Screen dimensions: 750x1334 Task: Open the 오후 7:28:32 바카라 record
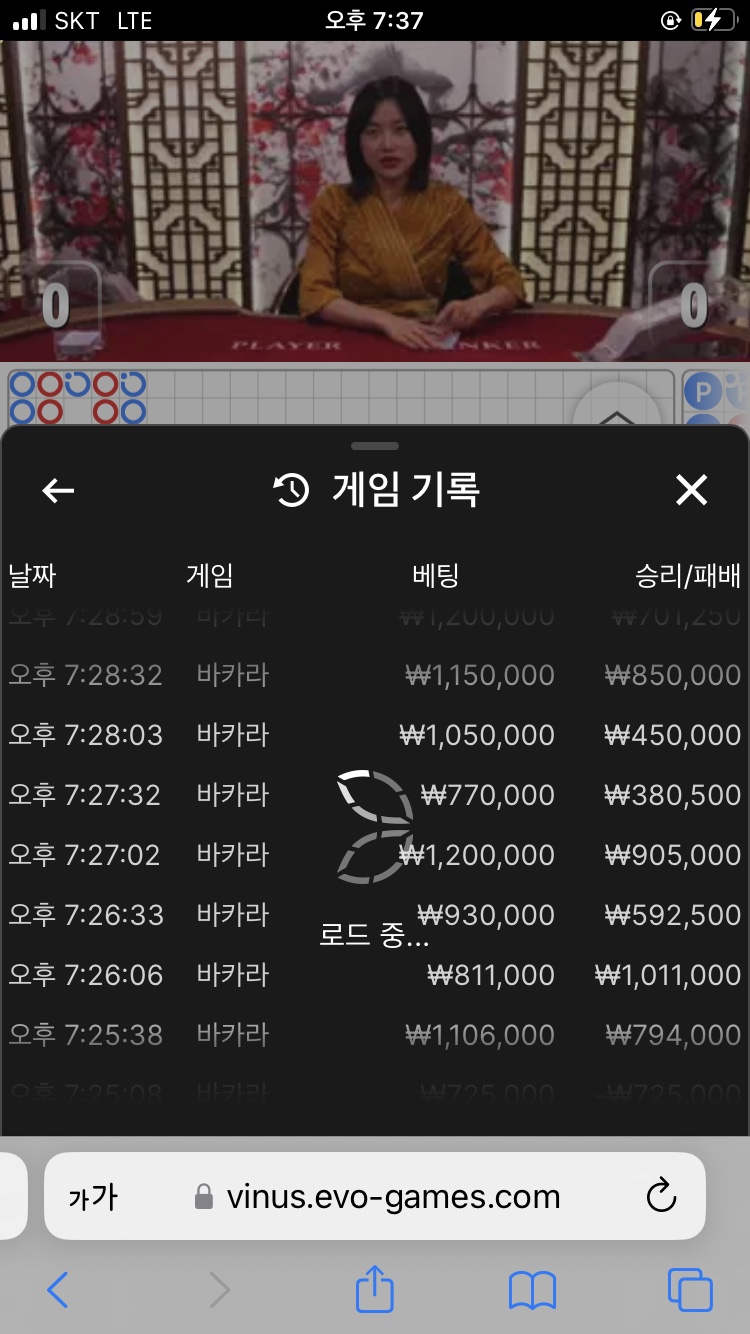374,675
